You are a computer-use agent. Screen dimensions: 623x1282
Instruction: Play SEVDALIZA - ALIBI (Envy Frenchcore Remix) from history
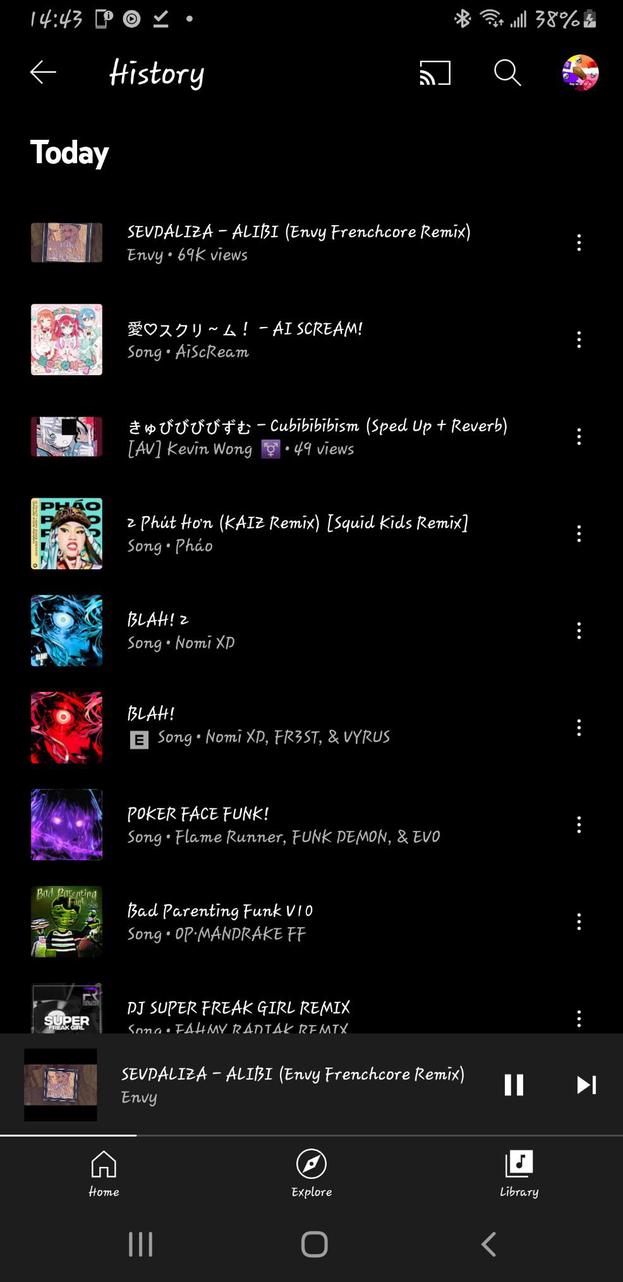click(x=298, y=242)
